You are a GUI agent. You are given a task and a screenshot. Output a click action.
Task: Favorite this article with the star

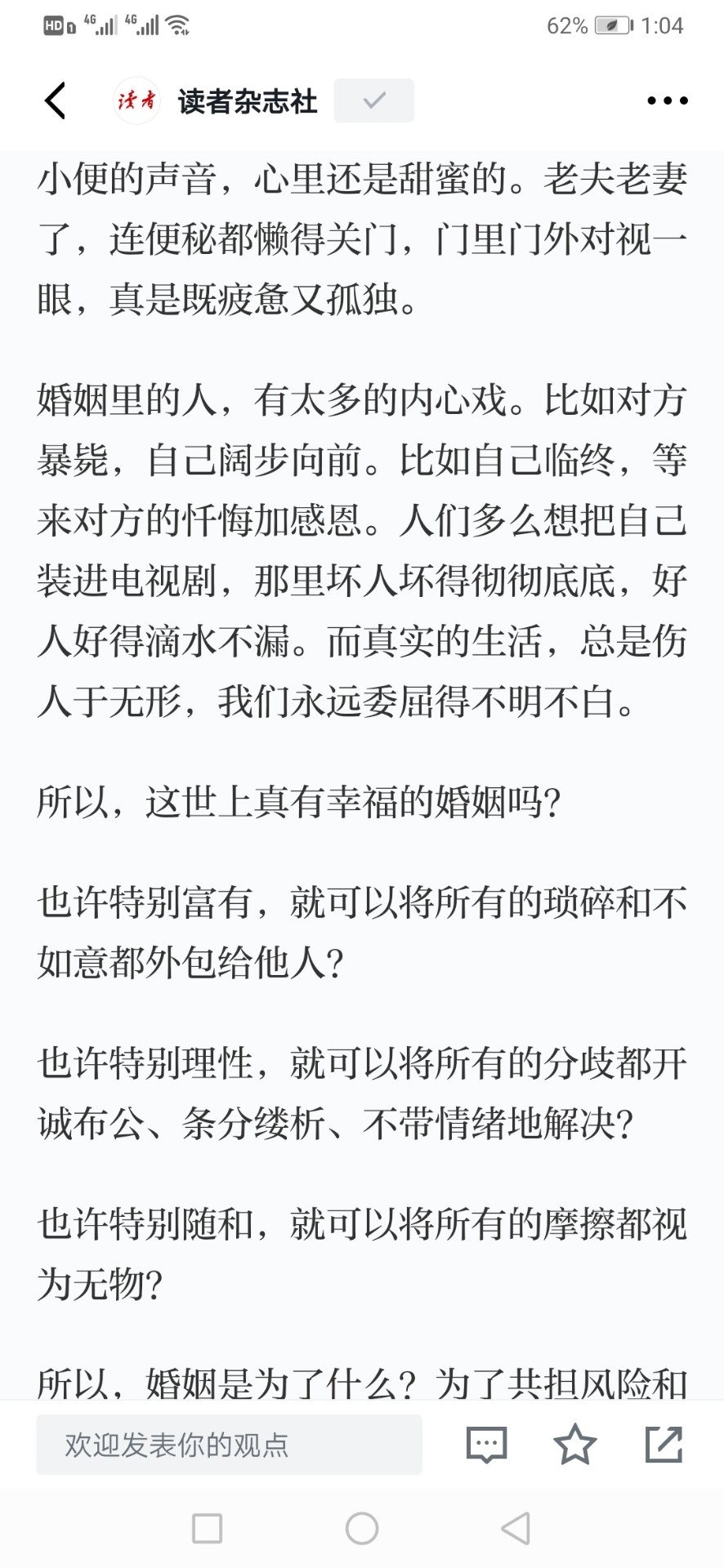(575, 1445)
